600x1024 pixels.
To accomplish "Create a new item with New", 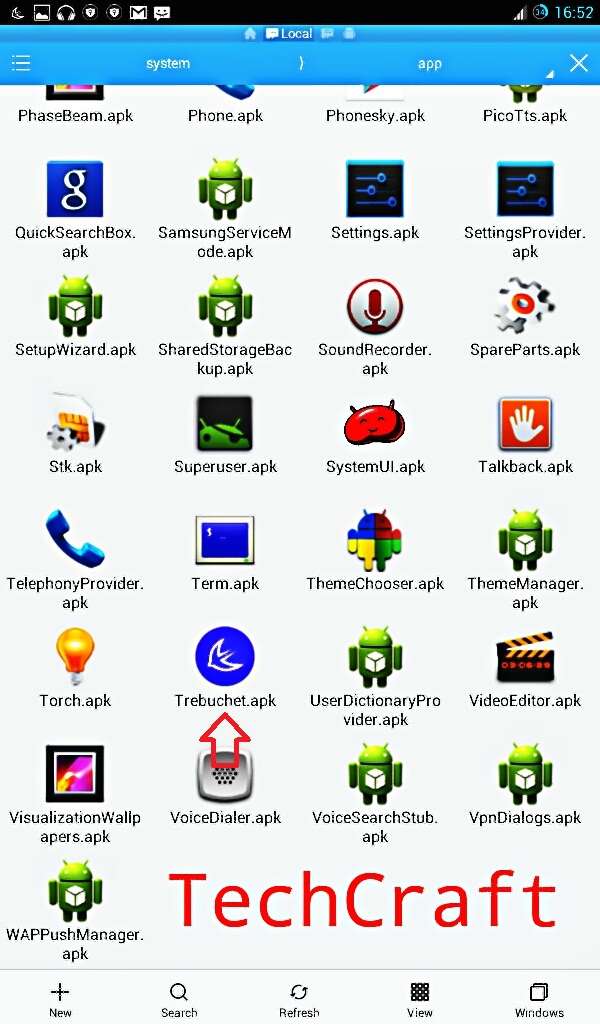I will (x=60, y=997).
